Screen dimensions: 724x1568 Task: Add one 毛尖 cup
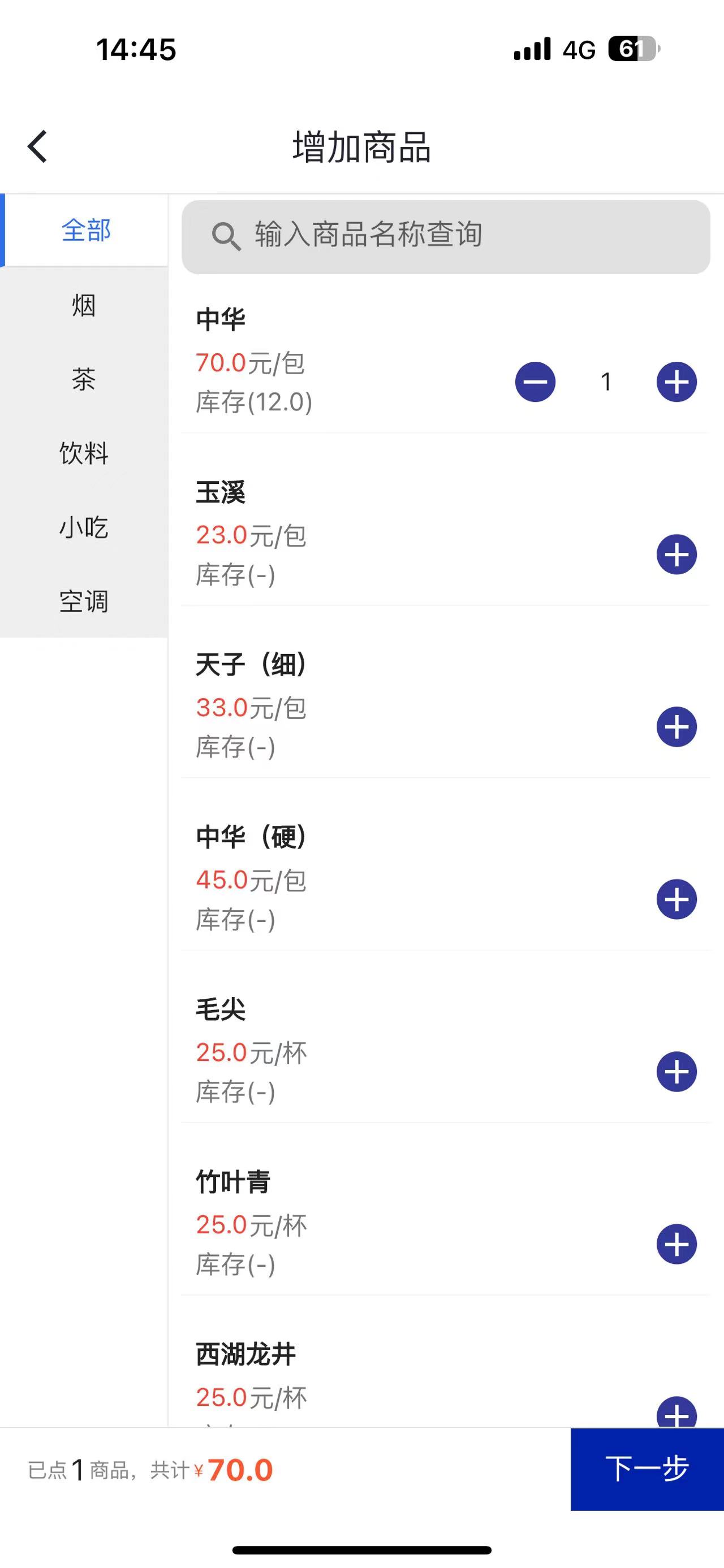click(676, 1071)
